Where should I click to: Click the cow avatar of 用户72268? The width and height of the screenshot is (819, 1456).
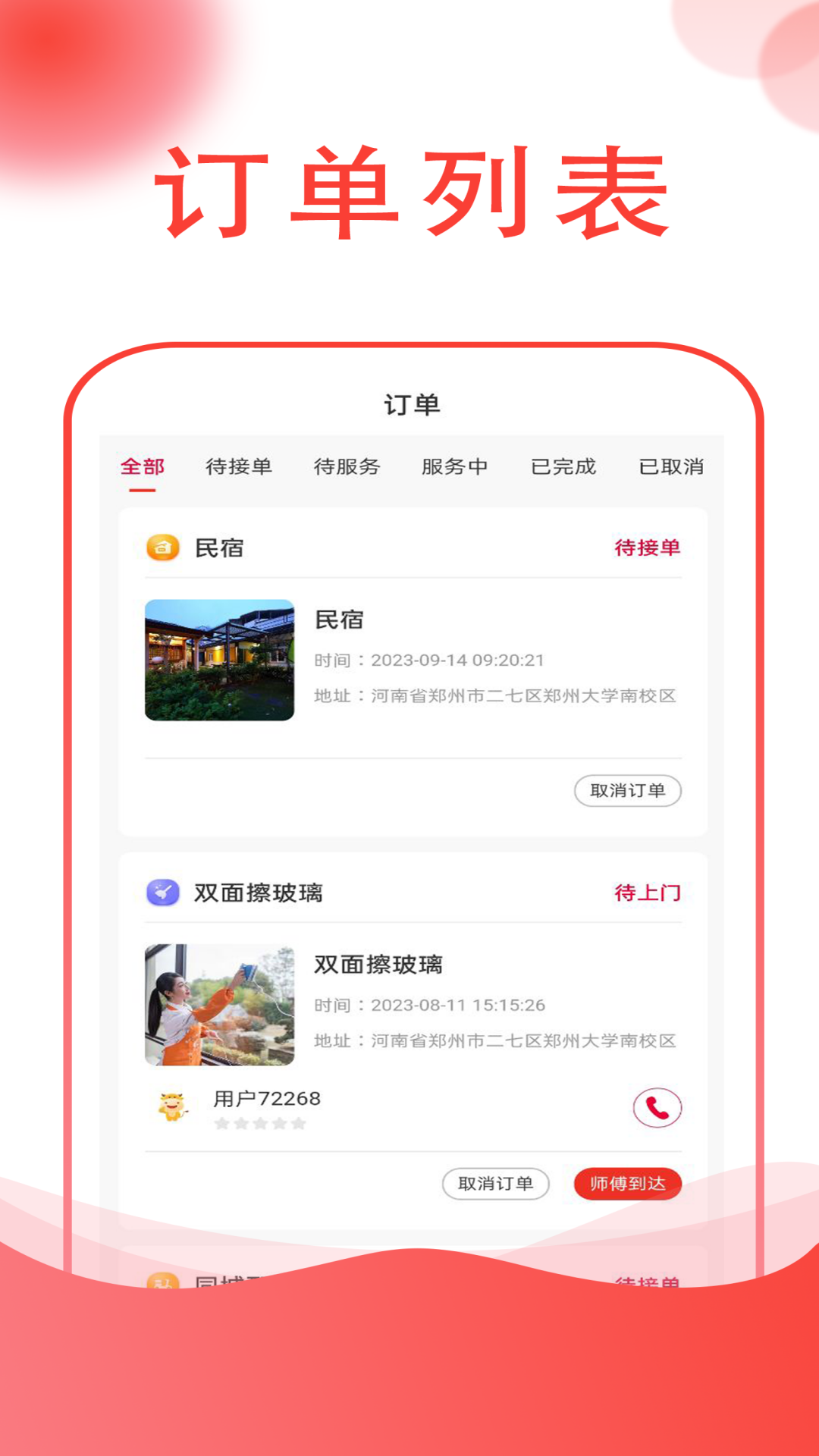click(173, 1108)
